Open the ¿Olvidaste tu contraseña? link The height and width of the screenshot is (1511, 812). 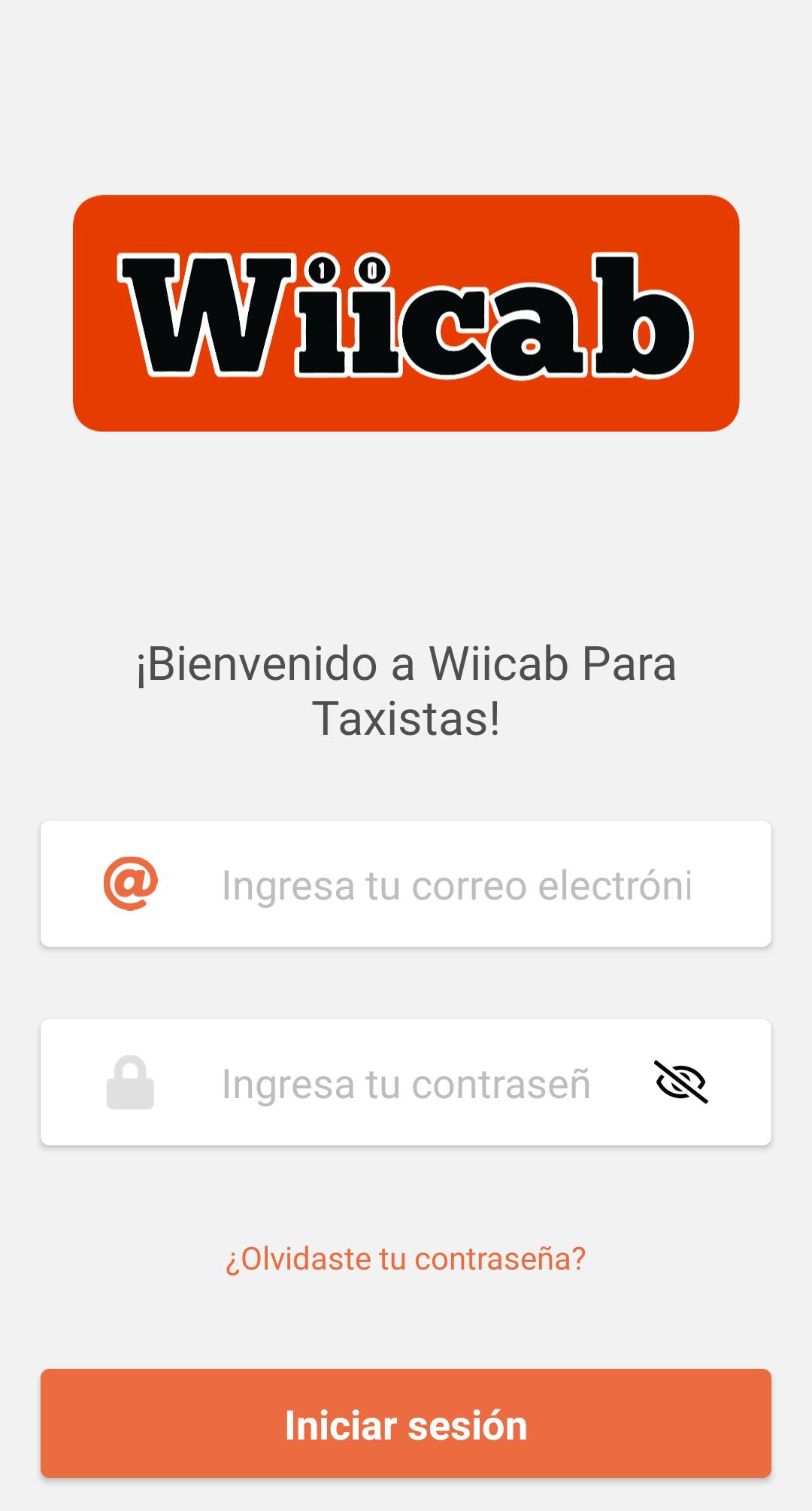tap(406, 1258)
